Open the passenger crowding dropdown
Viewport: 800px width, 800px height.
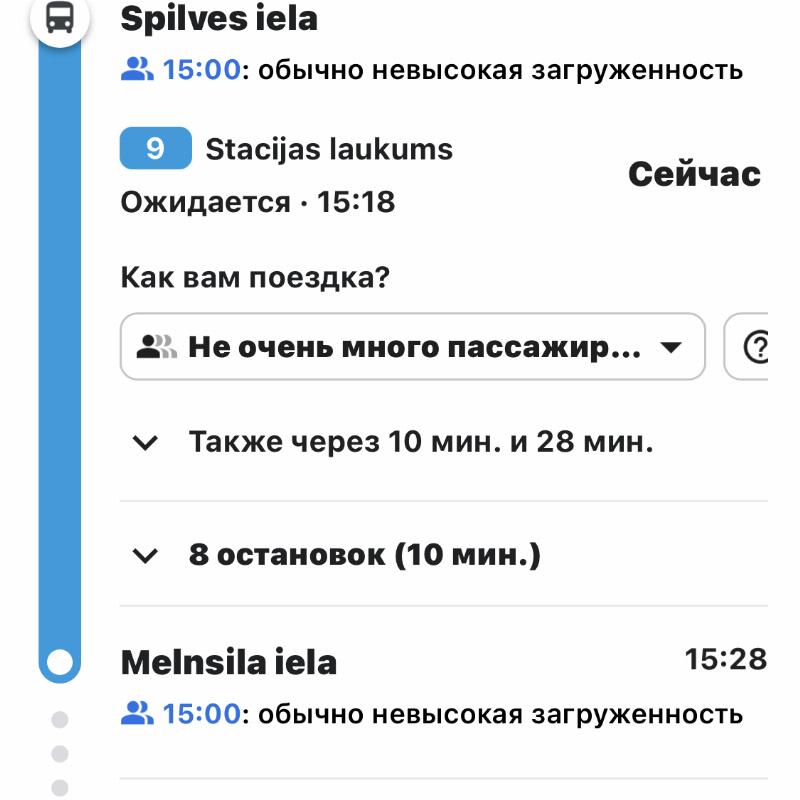[x=412, y=347]
